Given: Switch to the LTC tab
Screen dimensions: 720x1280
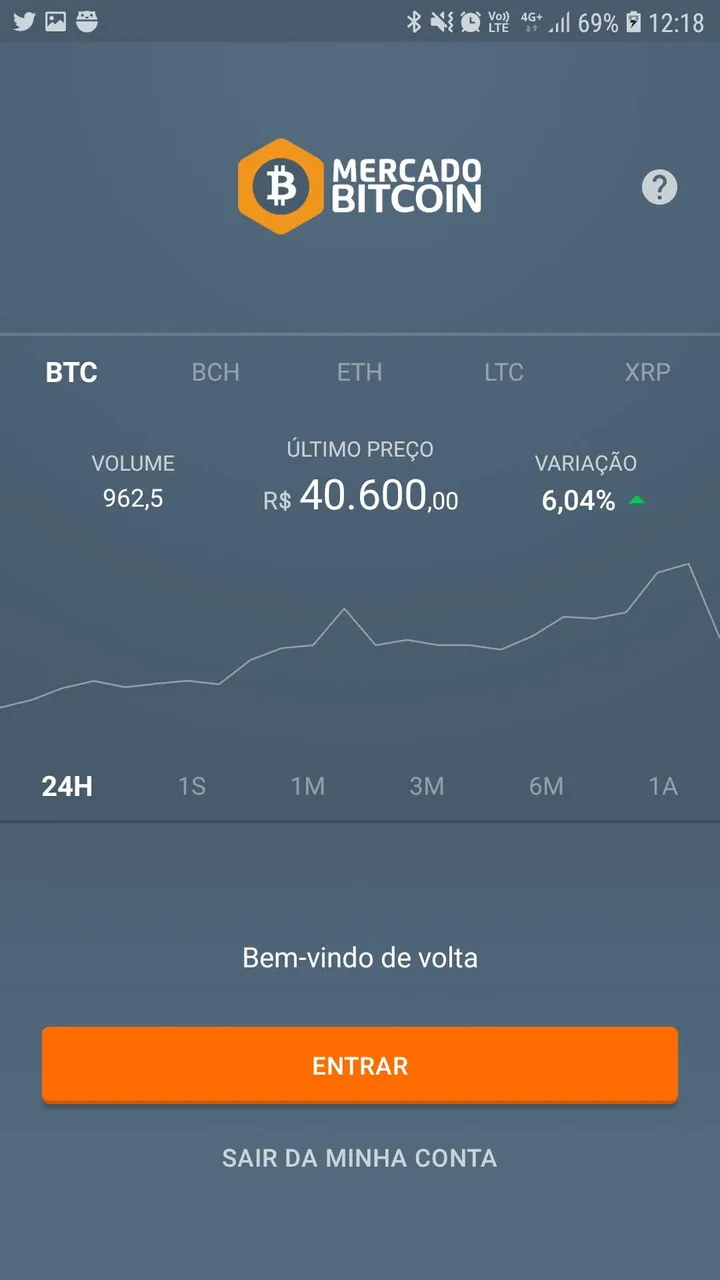Looking at the screenshot, I should pyautogui.click(x=503, y=373).
